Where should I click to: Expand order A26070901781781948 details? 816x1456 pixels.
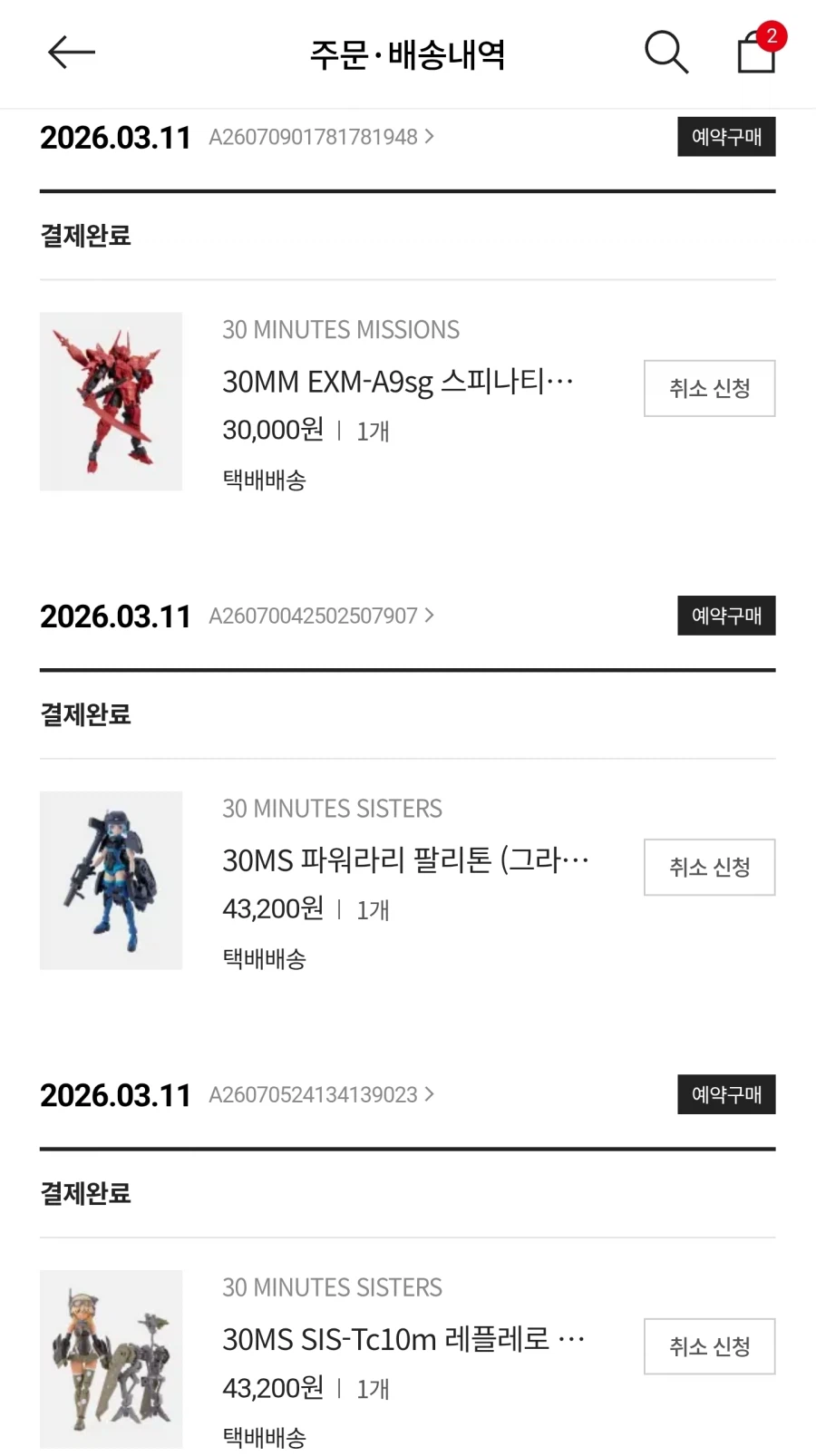(321, 137)
